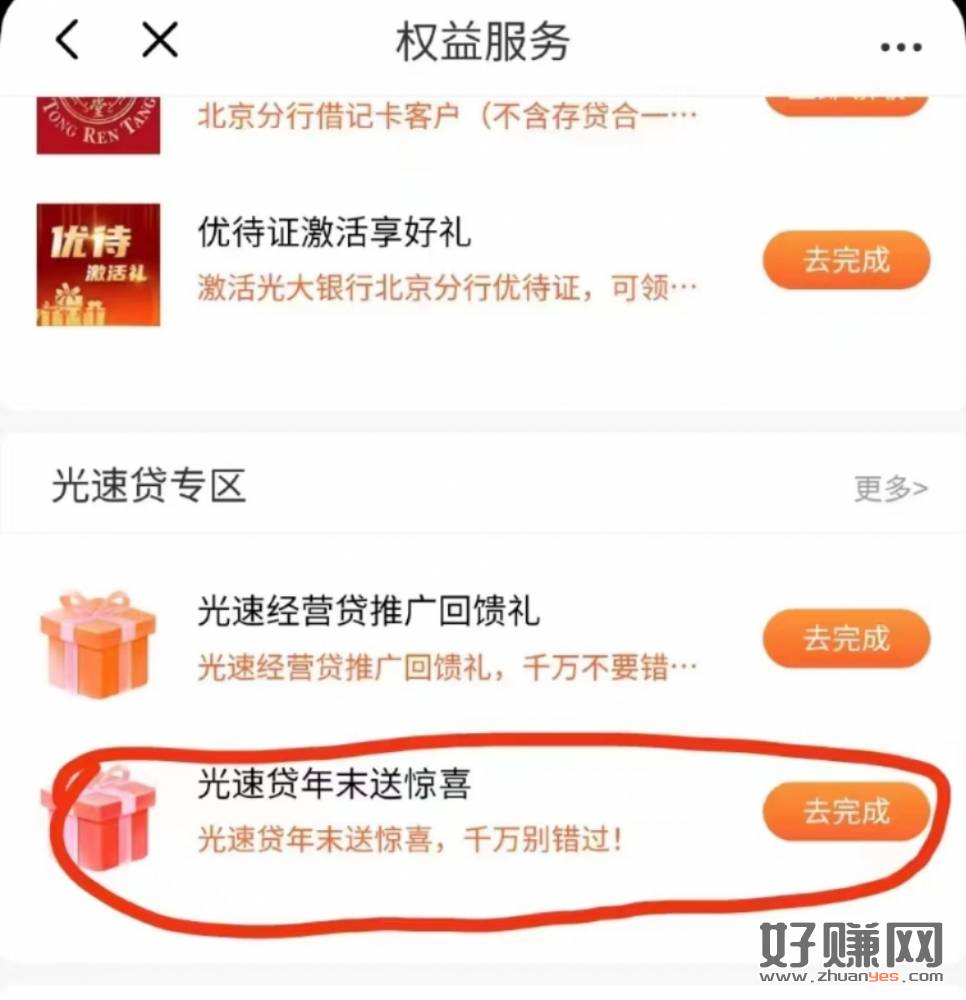
Task: View 更多 in 光速贷专区
Action: (890, 488)
